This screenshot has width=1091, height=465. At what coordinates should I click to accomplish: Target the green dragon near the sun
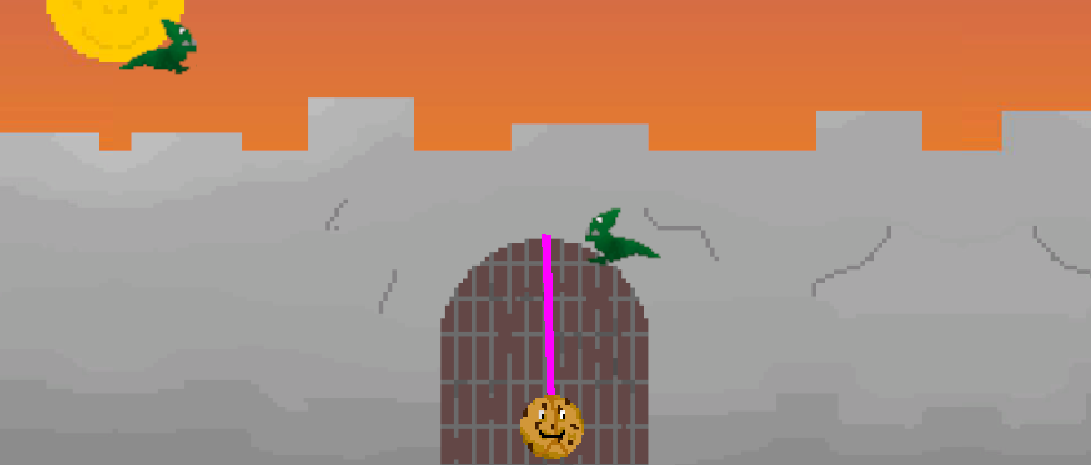tap(163, 51)
